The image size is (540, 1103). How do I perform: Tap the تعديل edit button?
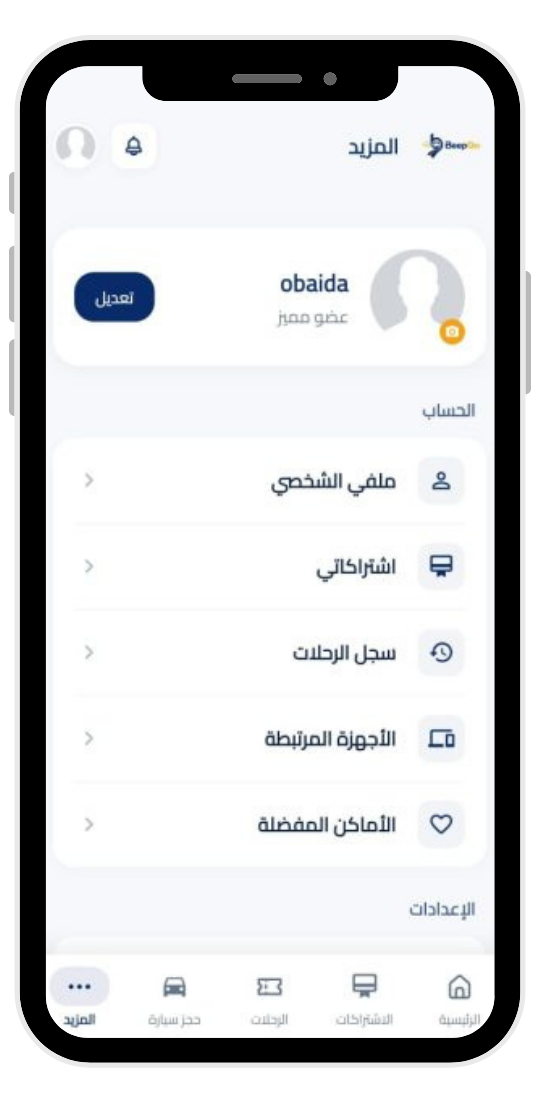pyautogui.click(x=114, y=297)
